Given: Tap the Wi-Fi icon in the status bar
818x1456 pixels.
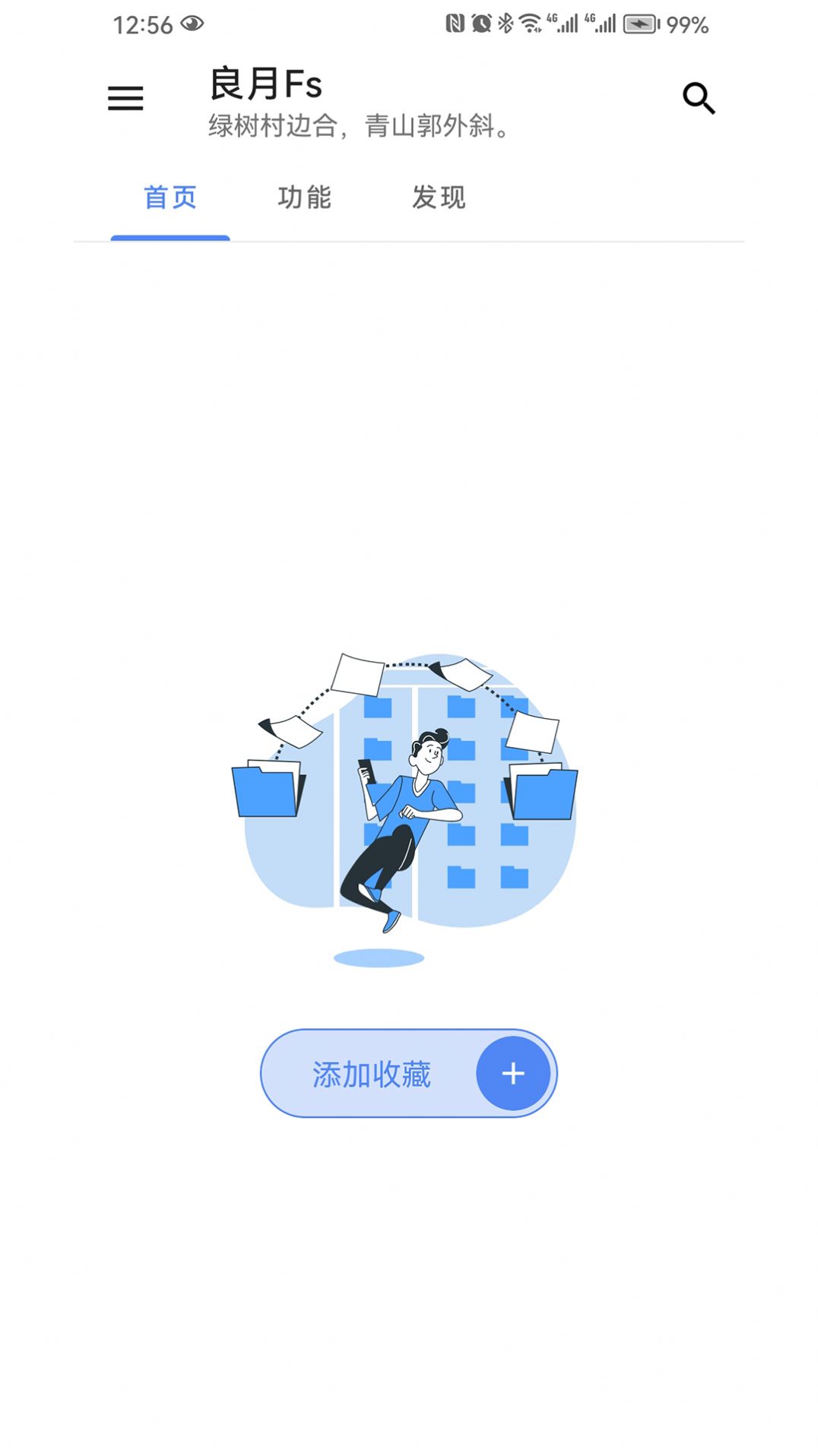Looking at the screenshot, I should coord(532,24).
